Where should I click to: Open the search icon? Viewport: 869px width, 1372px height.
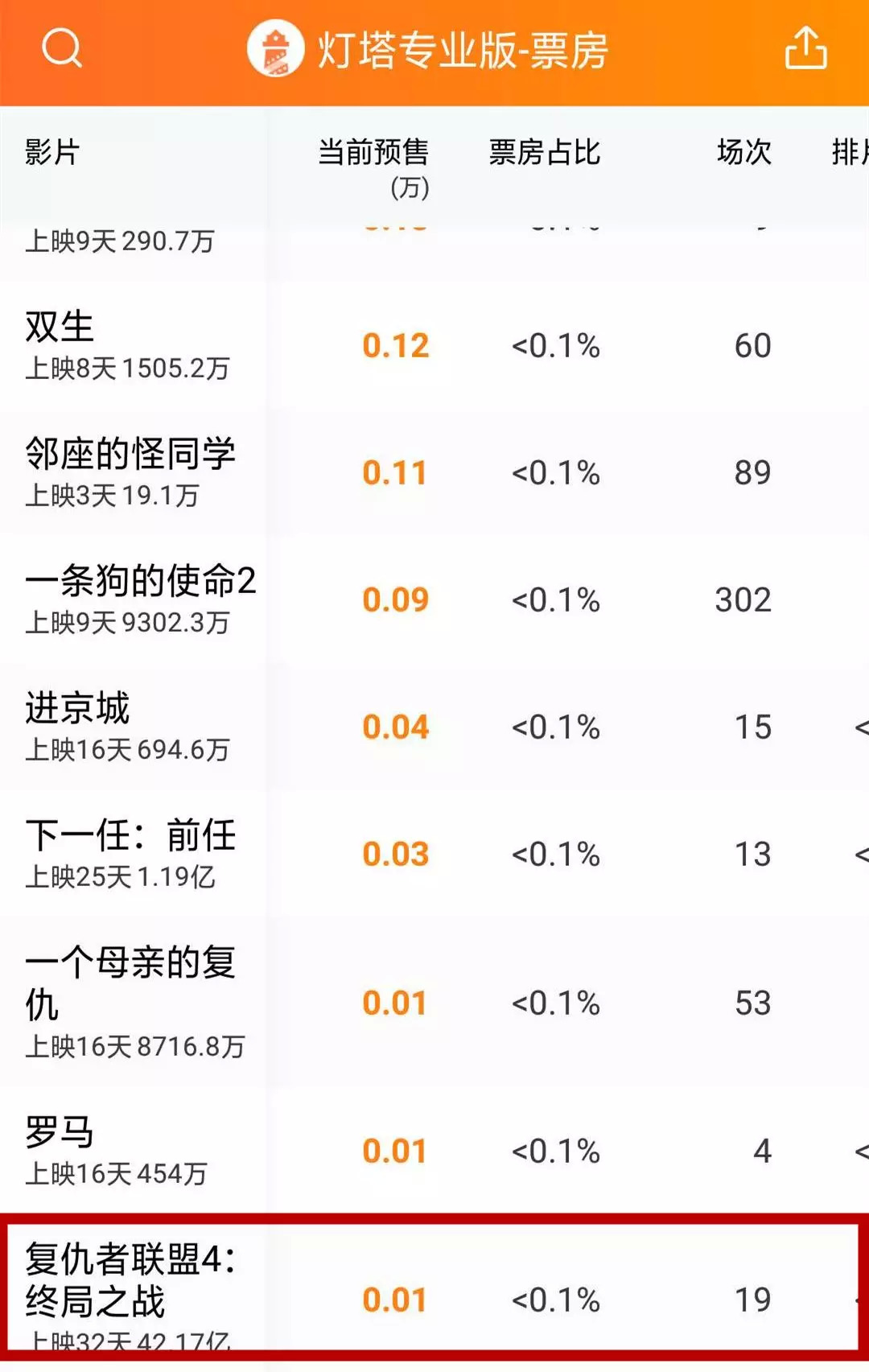pyautogui.click(x=62, y=48)
